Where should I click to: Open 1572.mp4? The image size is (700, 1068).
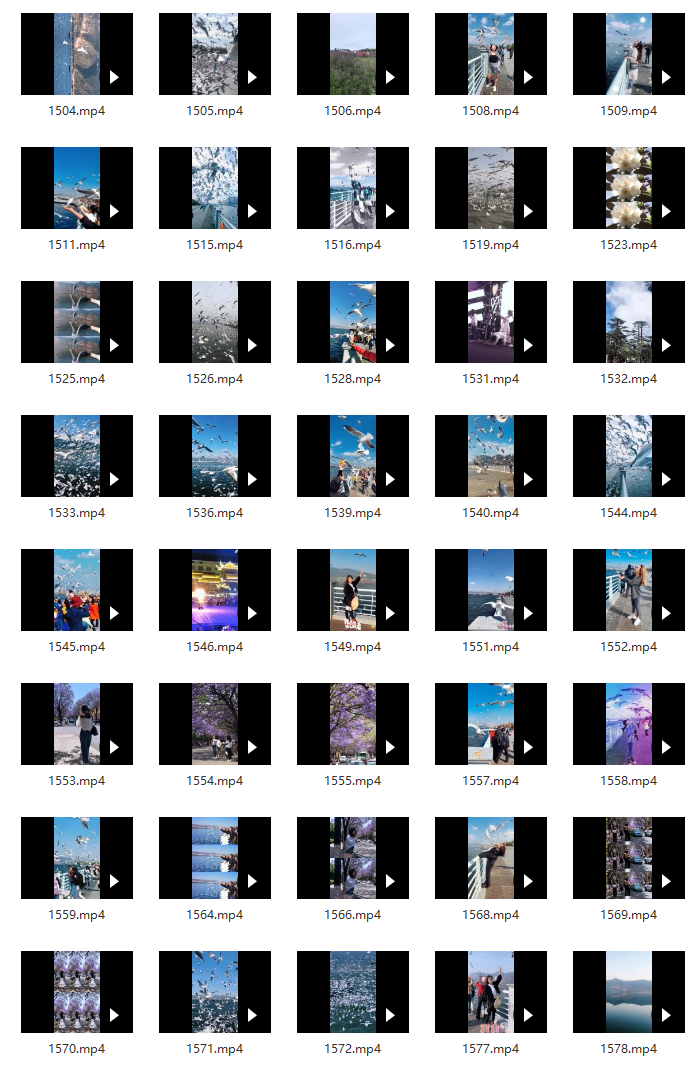tap(353, 992)
